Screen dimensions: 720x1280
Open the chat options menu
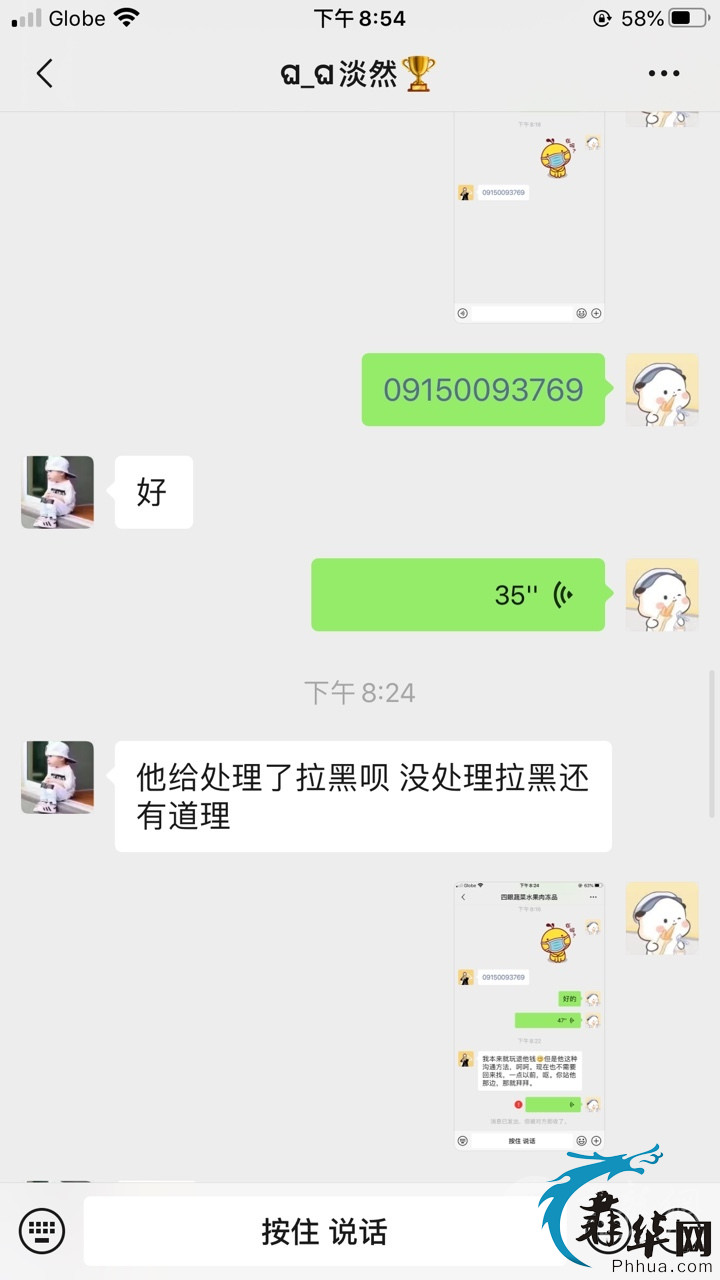click(664, 73)
